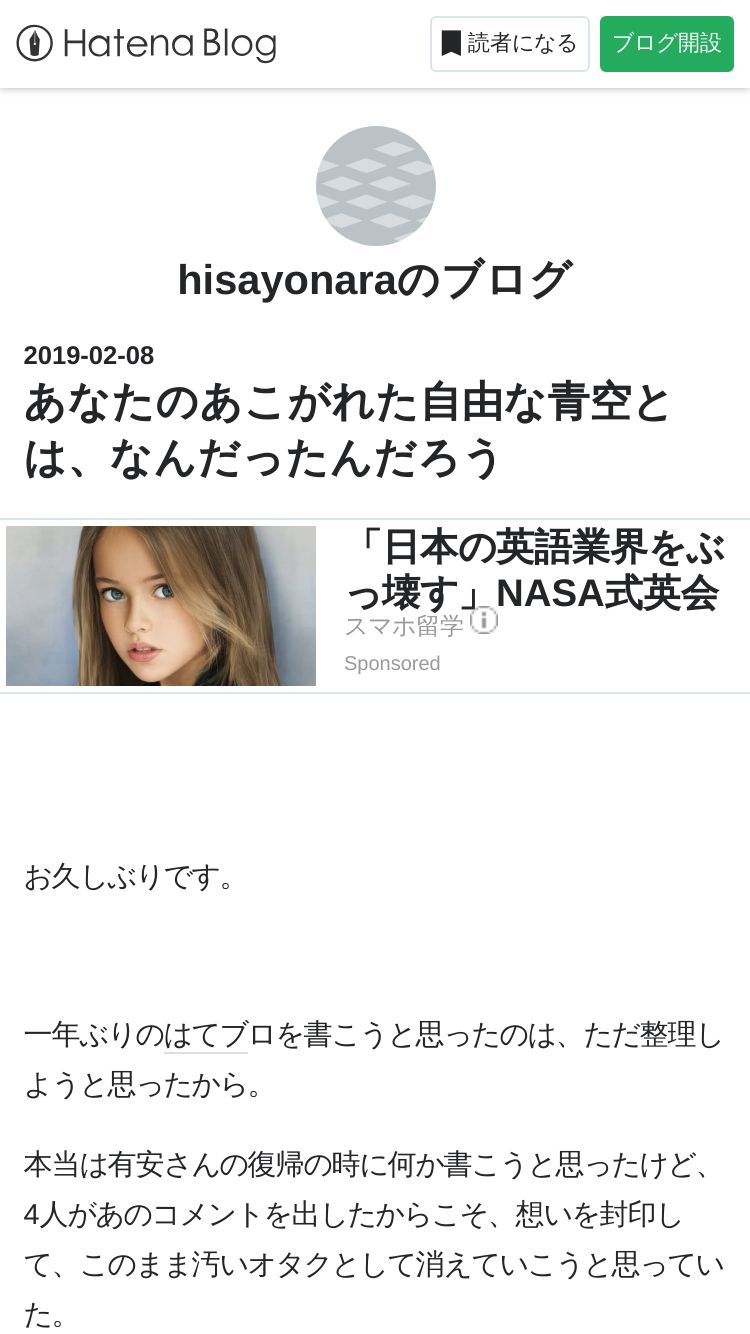Open the article title あなたのあこがれた自由な青空とは

(348, 431)
